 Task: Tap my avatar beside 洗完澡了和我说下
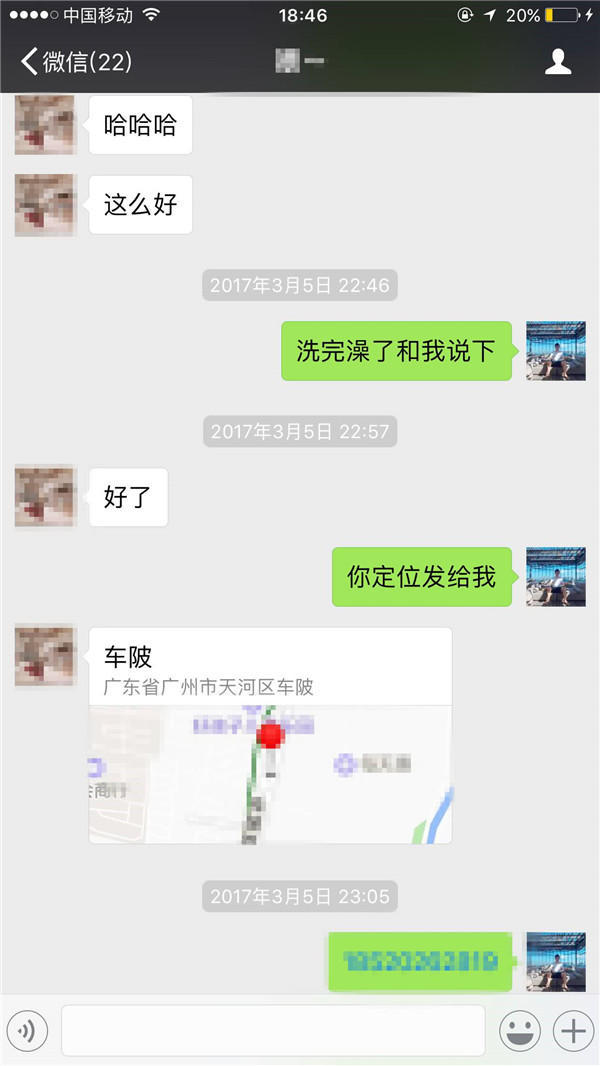pos(556,351)
